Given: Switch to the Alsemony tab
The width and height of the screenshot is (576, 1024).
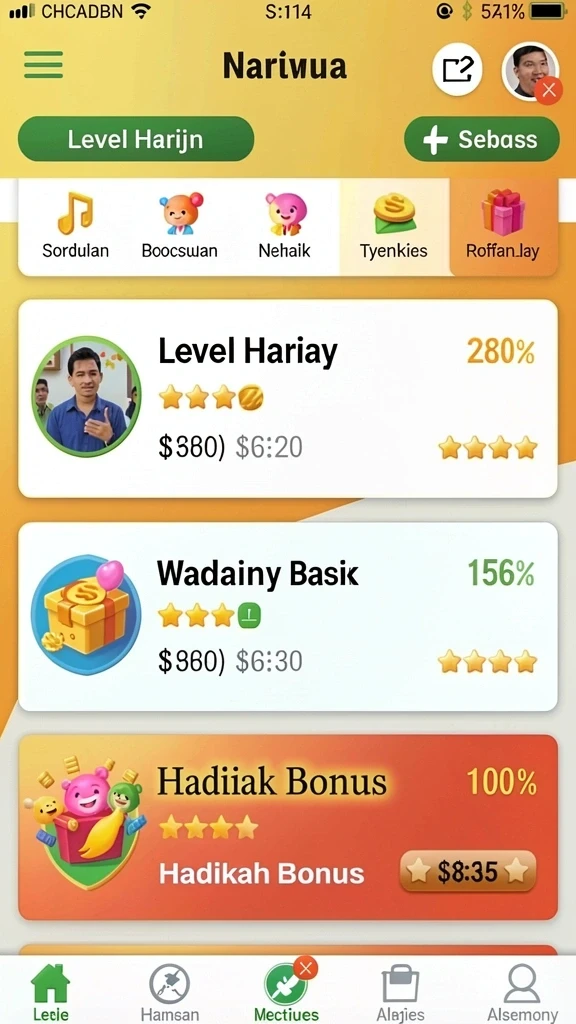Looking at the screenshot, I should click(522, 993).
